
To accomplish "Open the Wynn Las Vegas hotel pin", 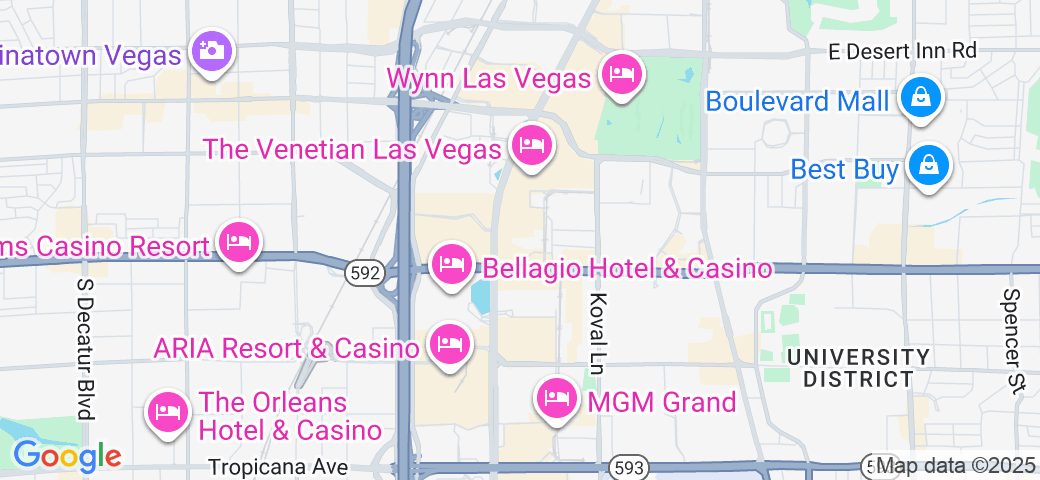I will (621, 74).
